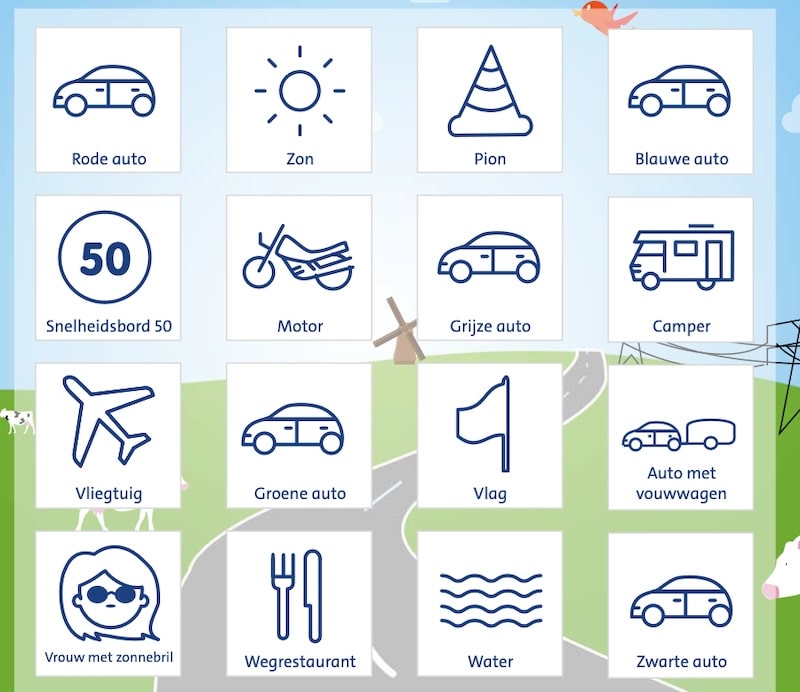This screenshot has width=800, height=692.
Task: Tap the Groene auto tile
Action: click(299, 435)
